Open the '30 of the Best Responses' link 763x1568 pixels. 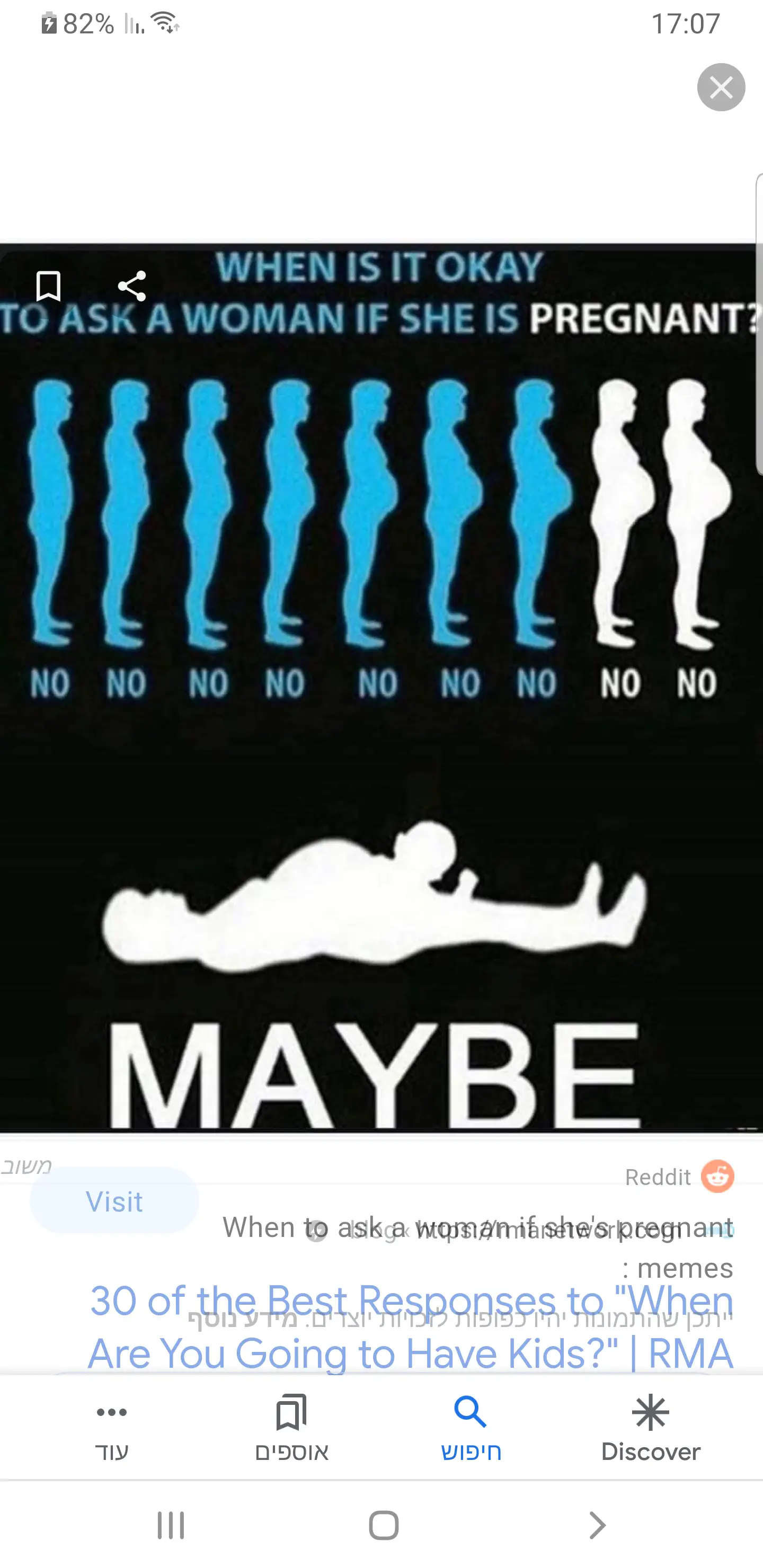[411, 1327]
